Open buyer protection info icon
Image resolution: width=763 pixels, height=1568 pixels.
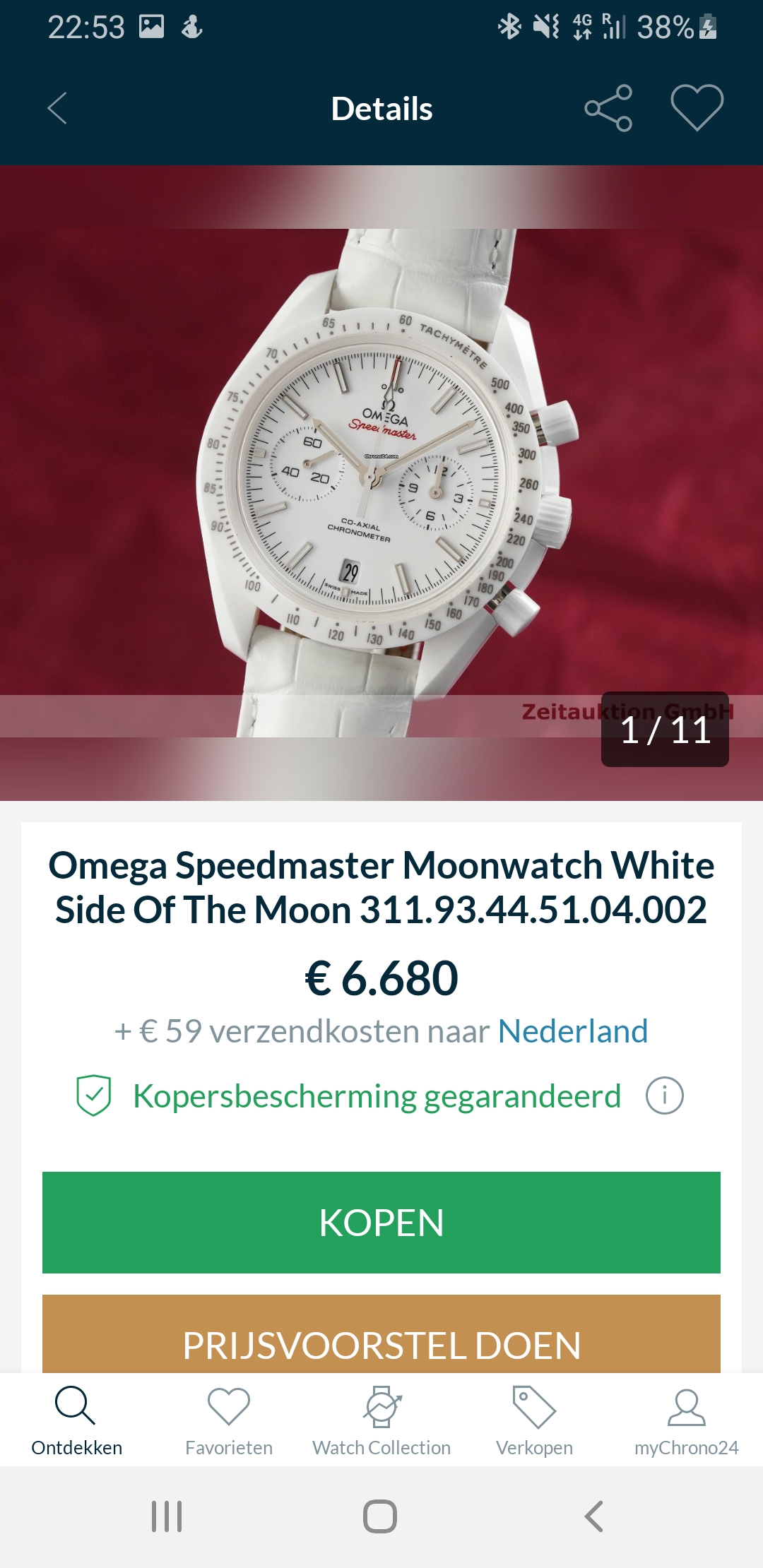click(664, 1096)
